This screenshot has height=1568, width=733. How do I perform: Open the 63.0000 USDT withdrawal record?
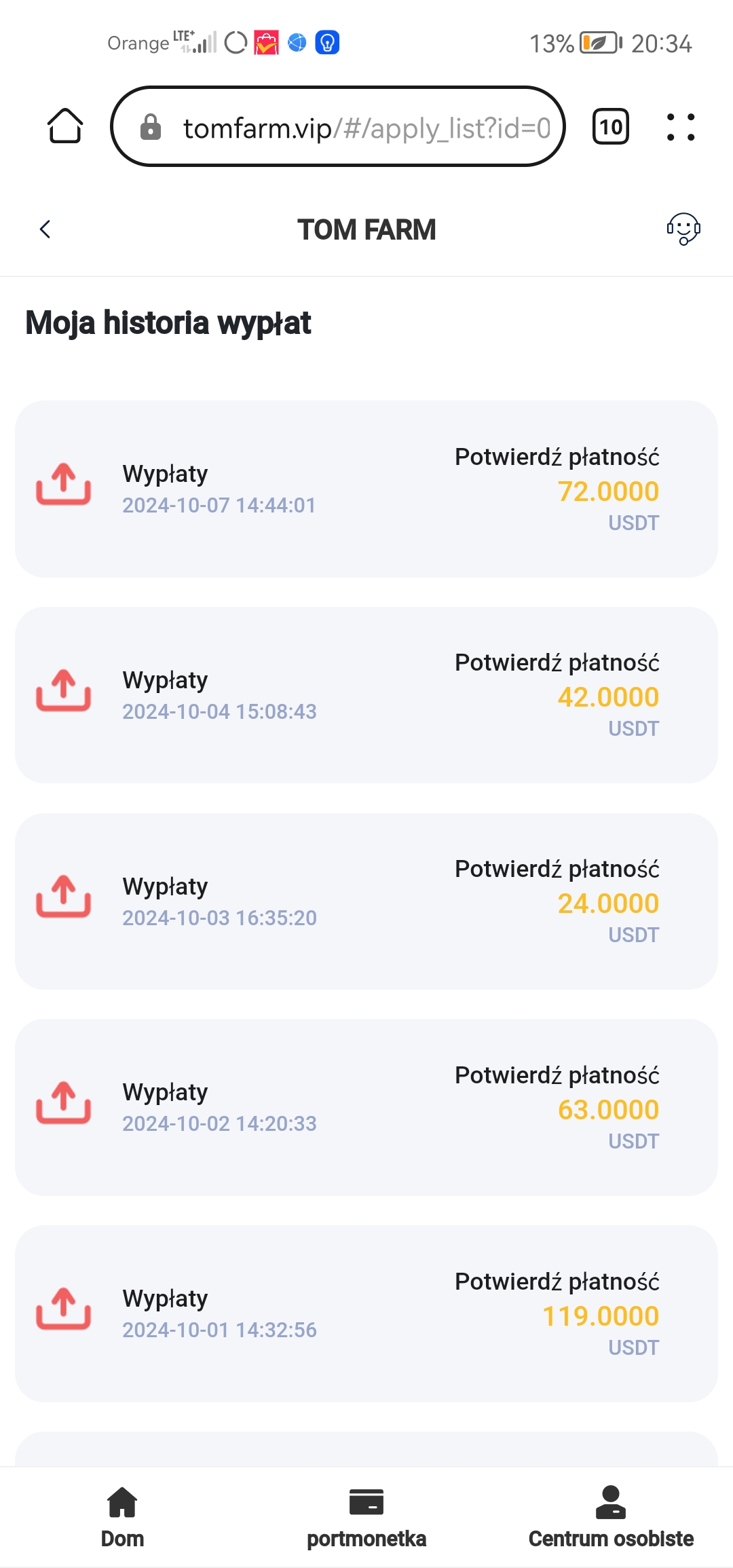point(366,1108)
